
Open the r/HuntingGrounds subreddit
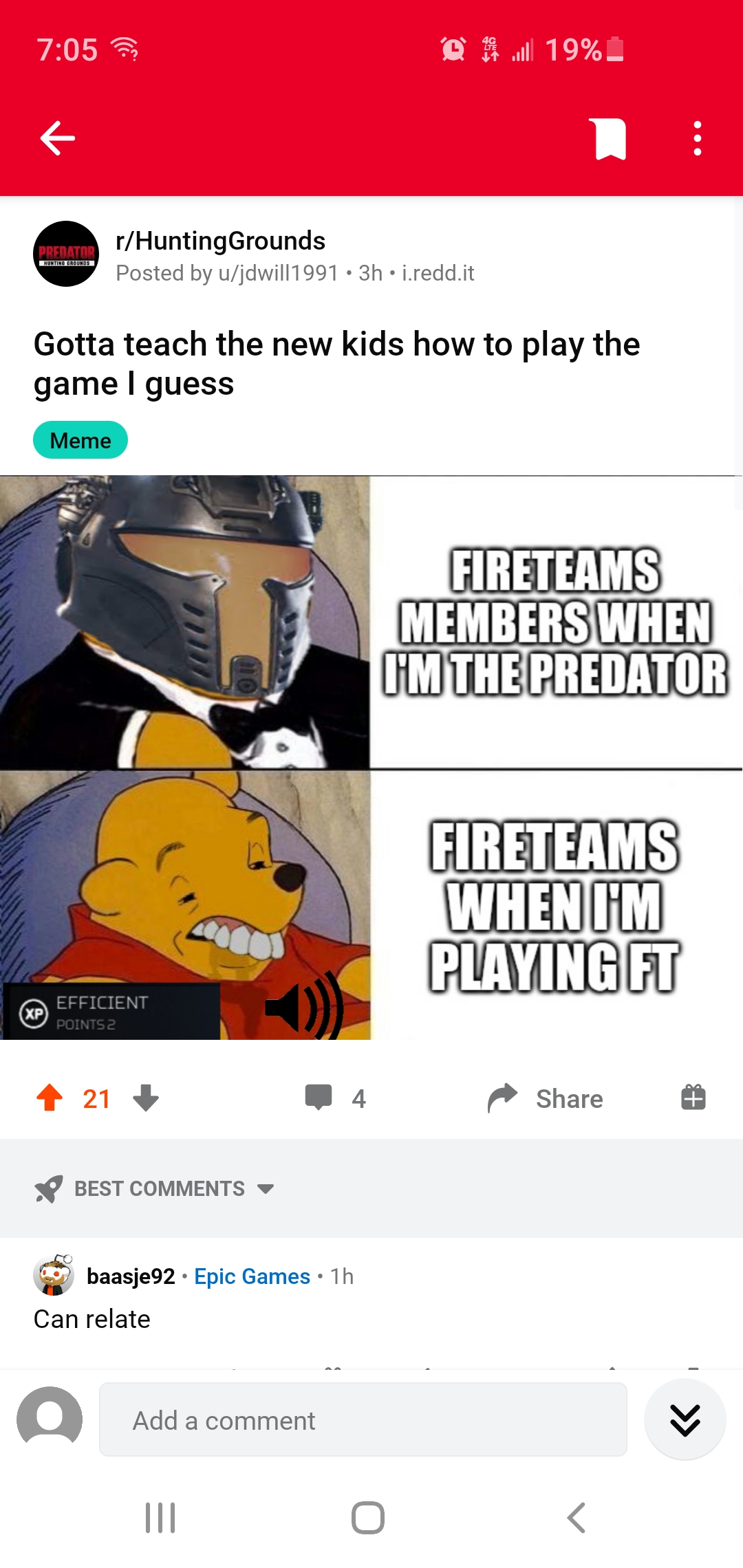pyautogui.click(x=220, y=241)
